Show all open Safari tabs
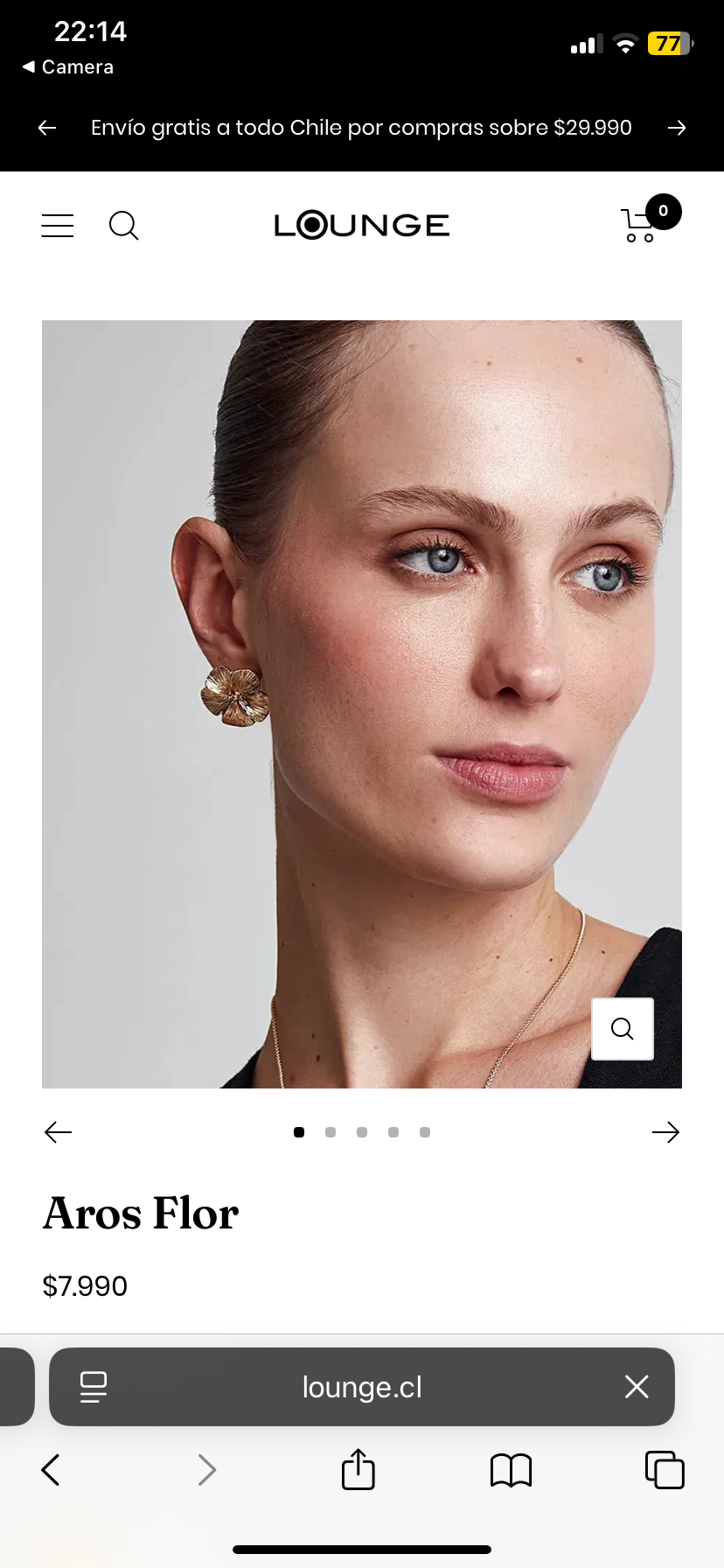The width and height of the screenshot is (724, 1568). click(x=665, y=1470)
